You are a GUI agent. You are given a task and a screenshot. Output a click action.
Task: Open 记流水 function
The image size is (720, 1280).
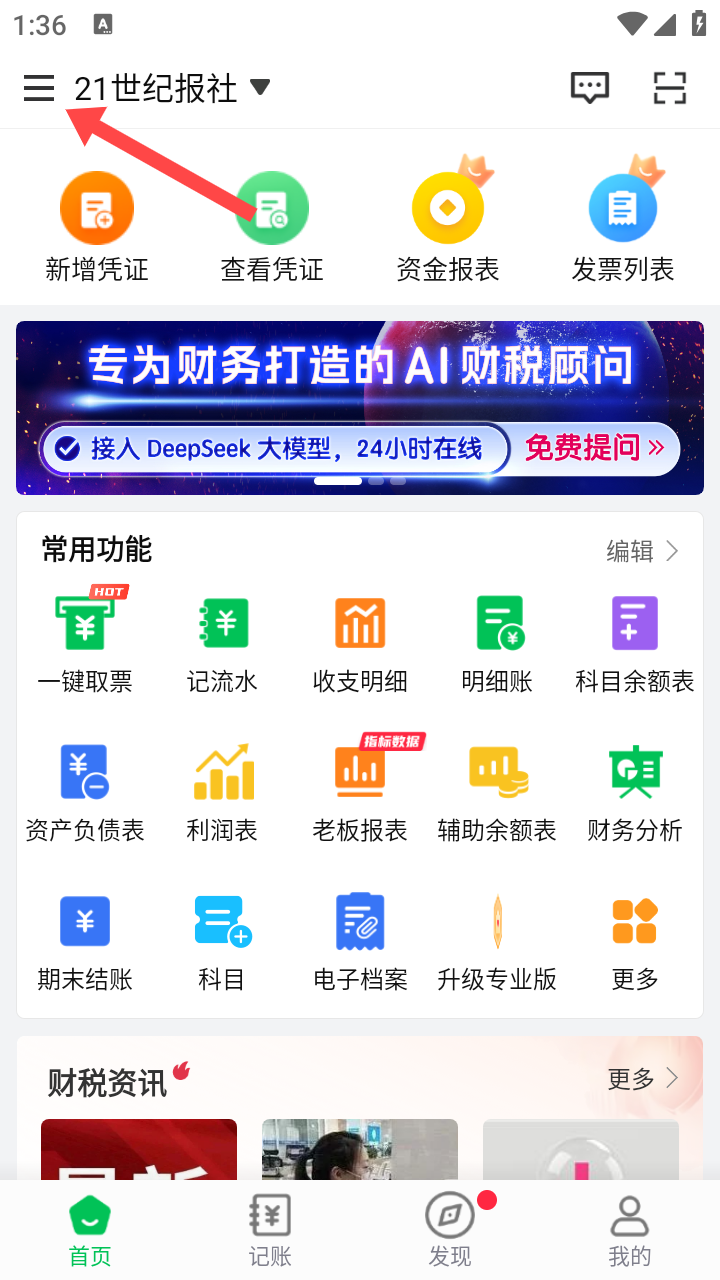[222, 641]
